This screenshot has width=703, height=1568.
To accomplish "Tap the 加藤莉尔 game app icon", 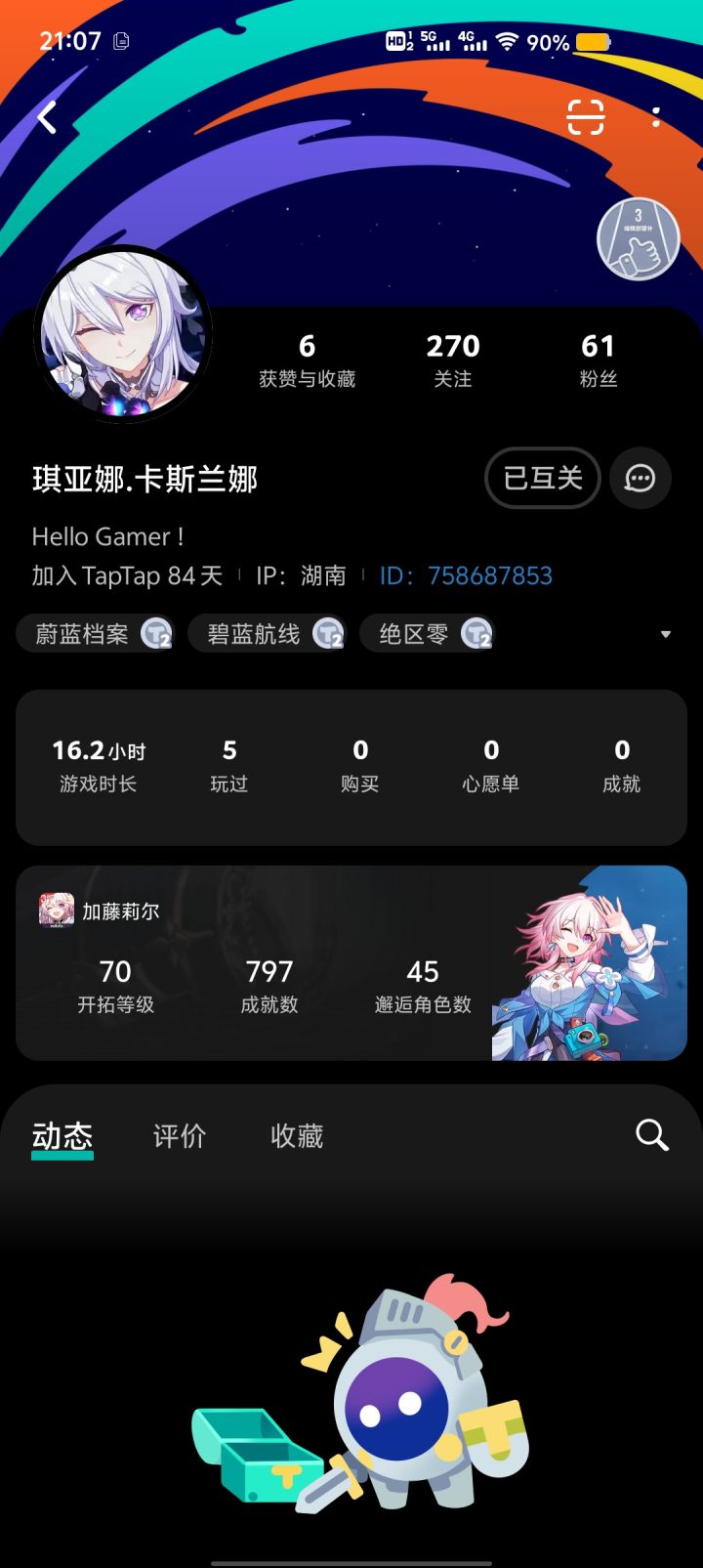I will point(56,909).
